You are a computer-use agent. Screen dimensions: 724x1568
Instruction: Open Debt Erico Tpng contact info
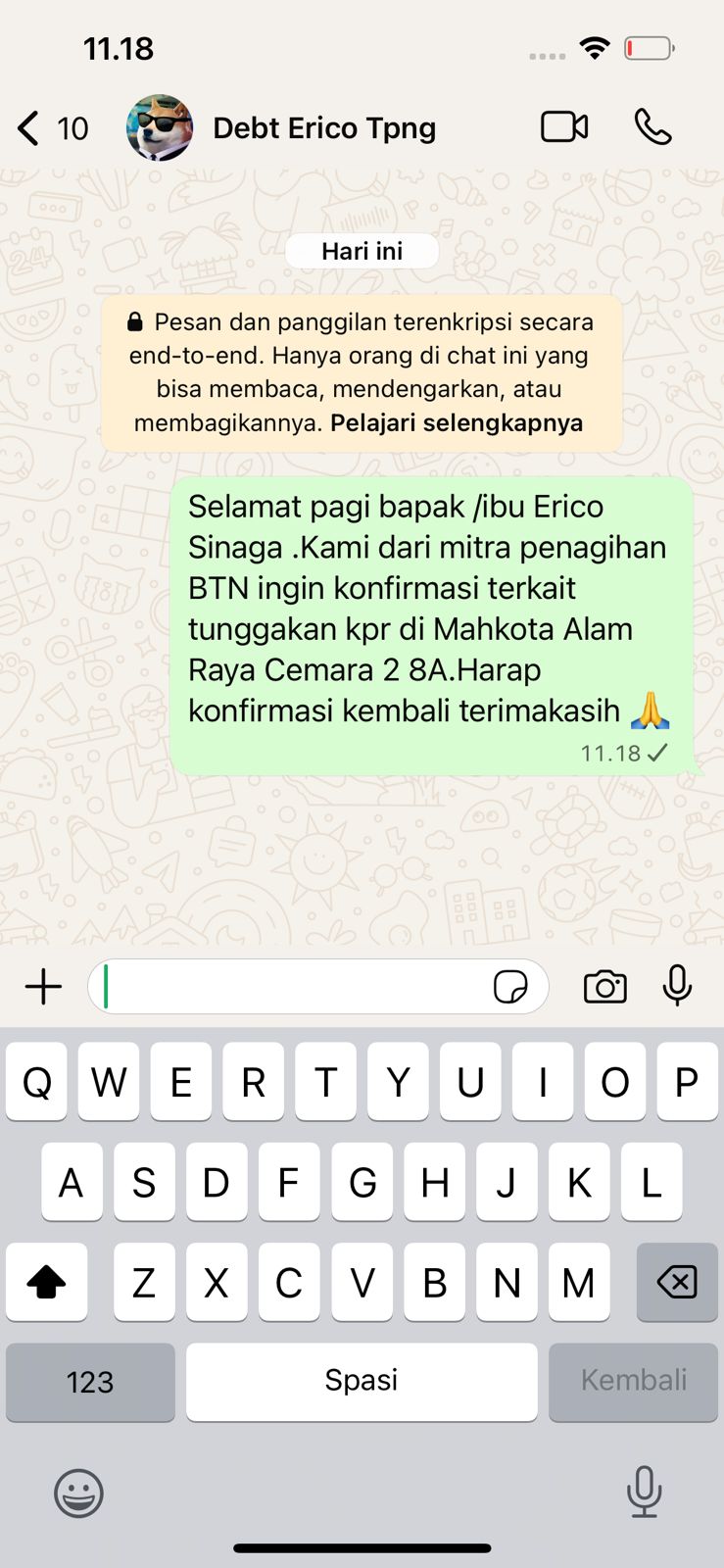click(323, 128)
